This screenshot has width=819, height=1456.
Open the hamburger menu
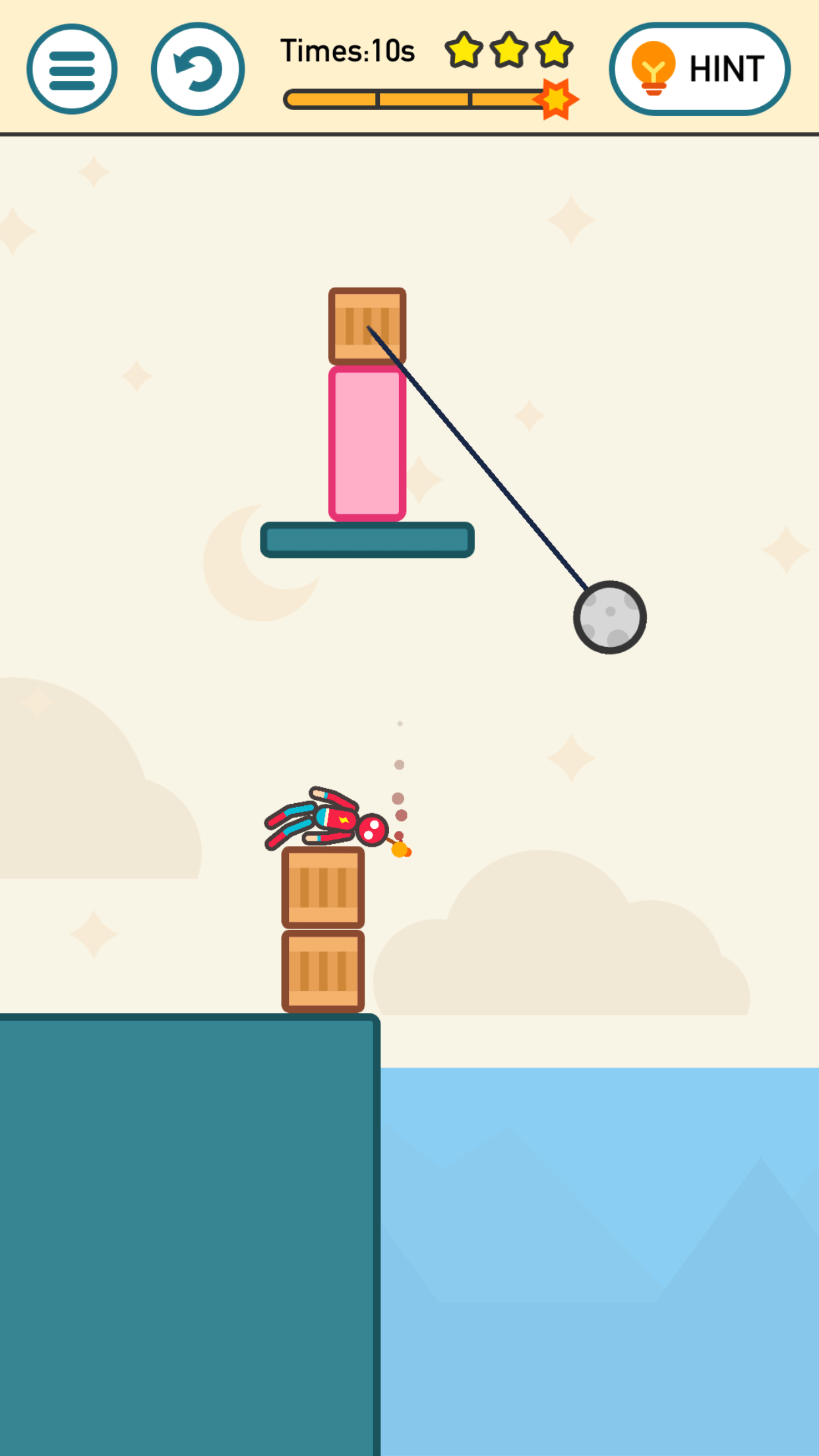(72, 69)
